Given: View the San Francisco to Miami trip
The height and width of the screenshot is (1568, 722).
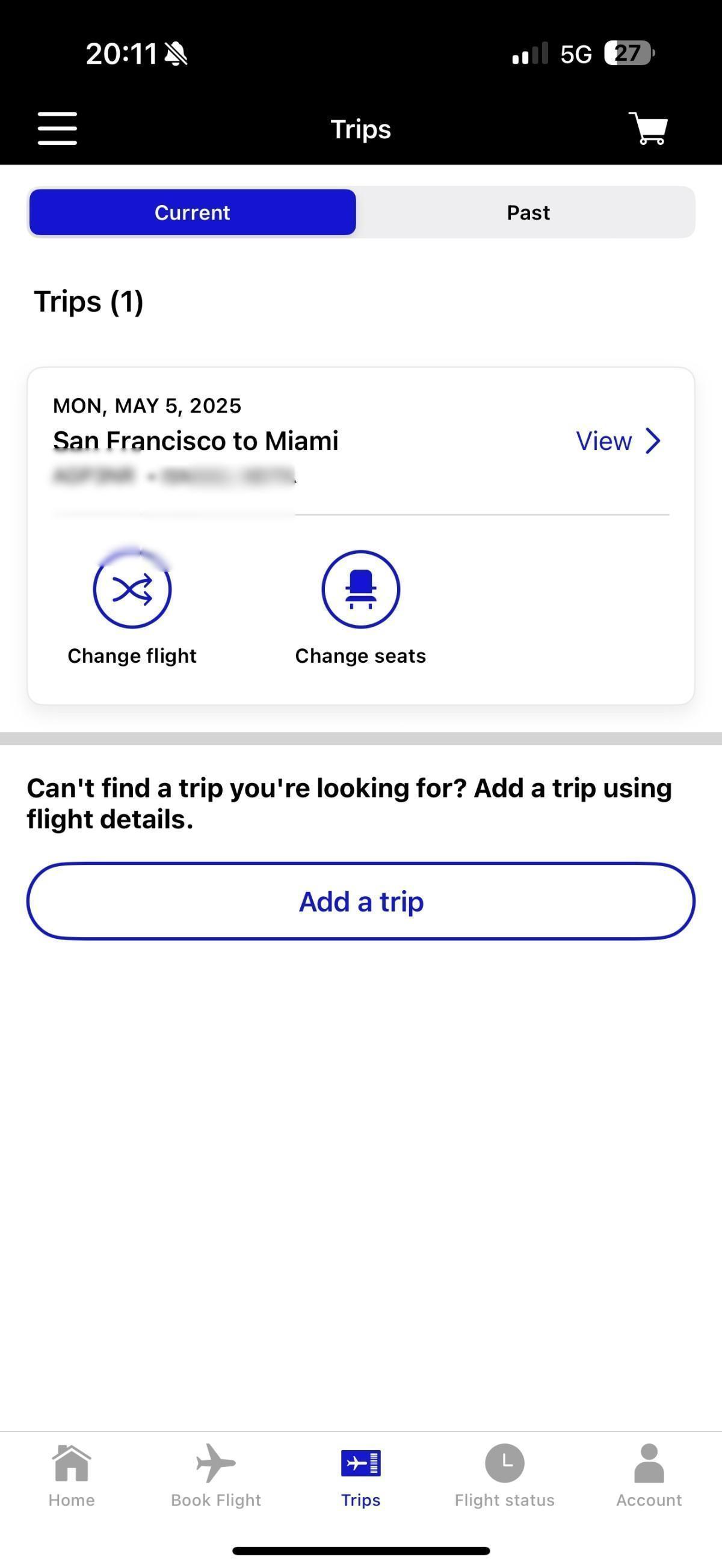Looking at the screenshot, I should pyautogui.click(x=618, y=441).
